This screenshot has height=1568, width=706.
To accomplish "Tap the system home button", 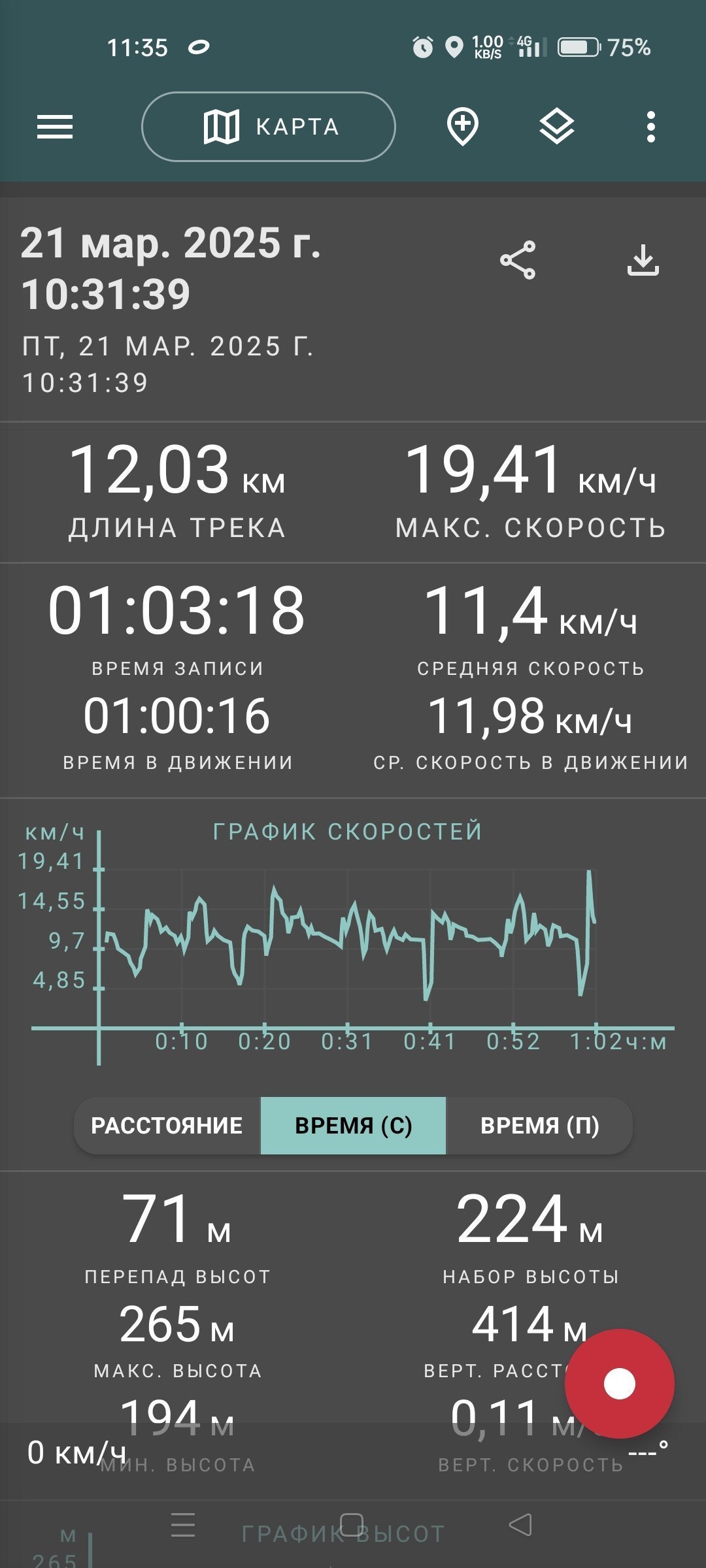I will pyautogui.click(x=352, y=1525).
